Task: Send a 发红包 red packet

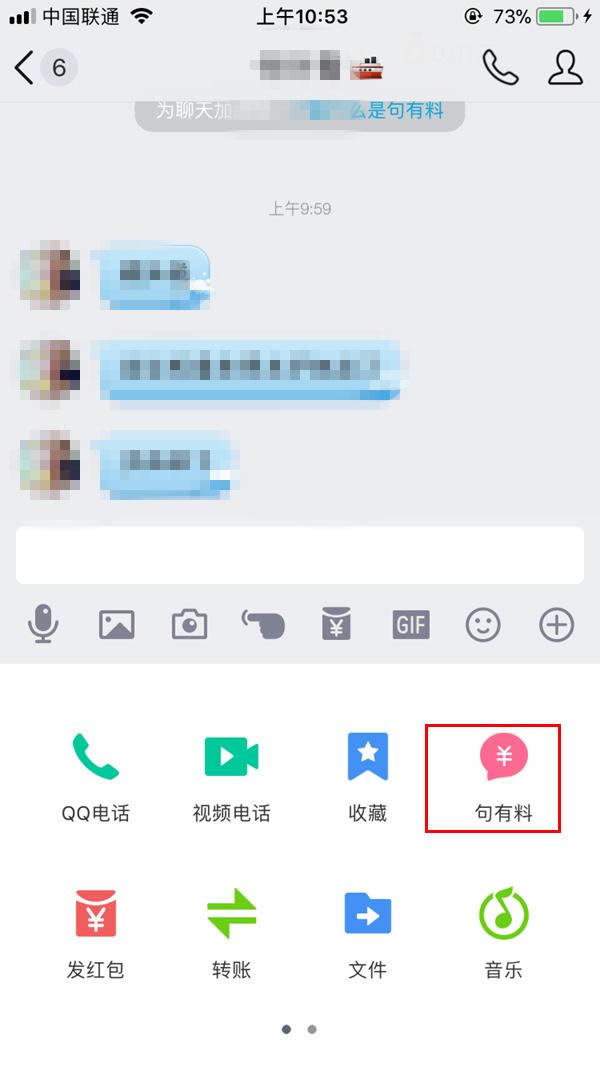Action: pos(95,932)
